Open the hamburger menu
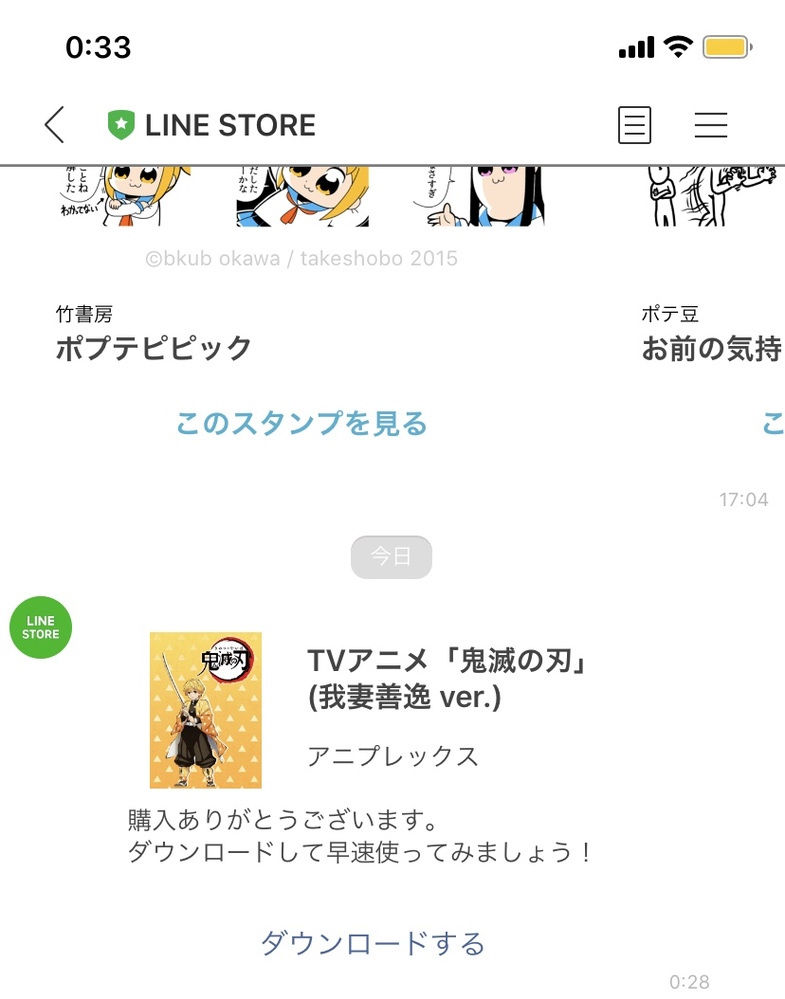The height and width of the screenshot is (999, 785). point(710,125)
